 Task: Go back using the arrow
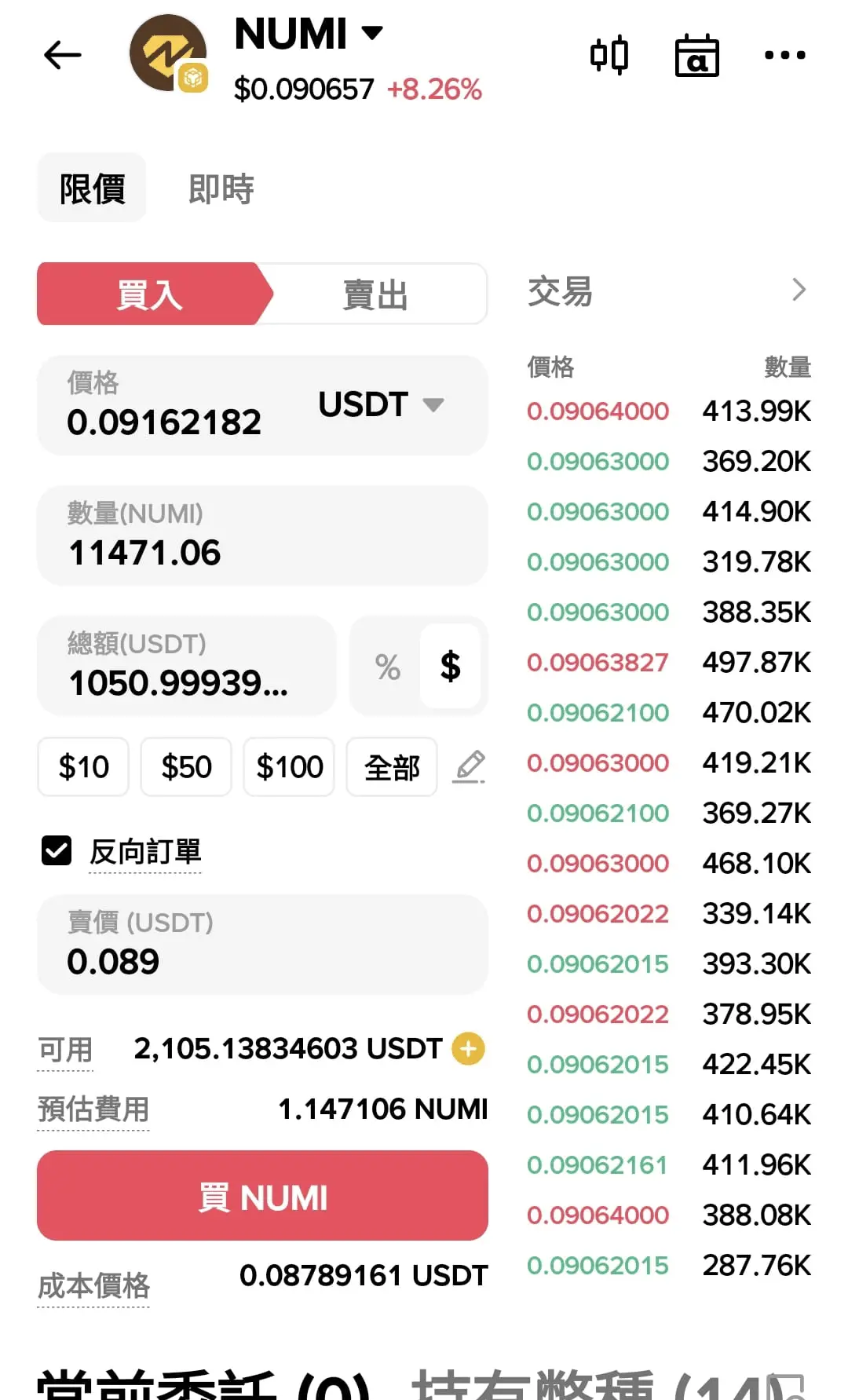point(63,55)
